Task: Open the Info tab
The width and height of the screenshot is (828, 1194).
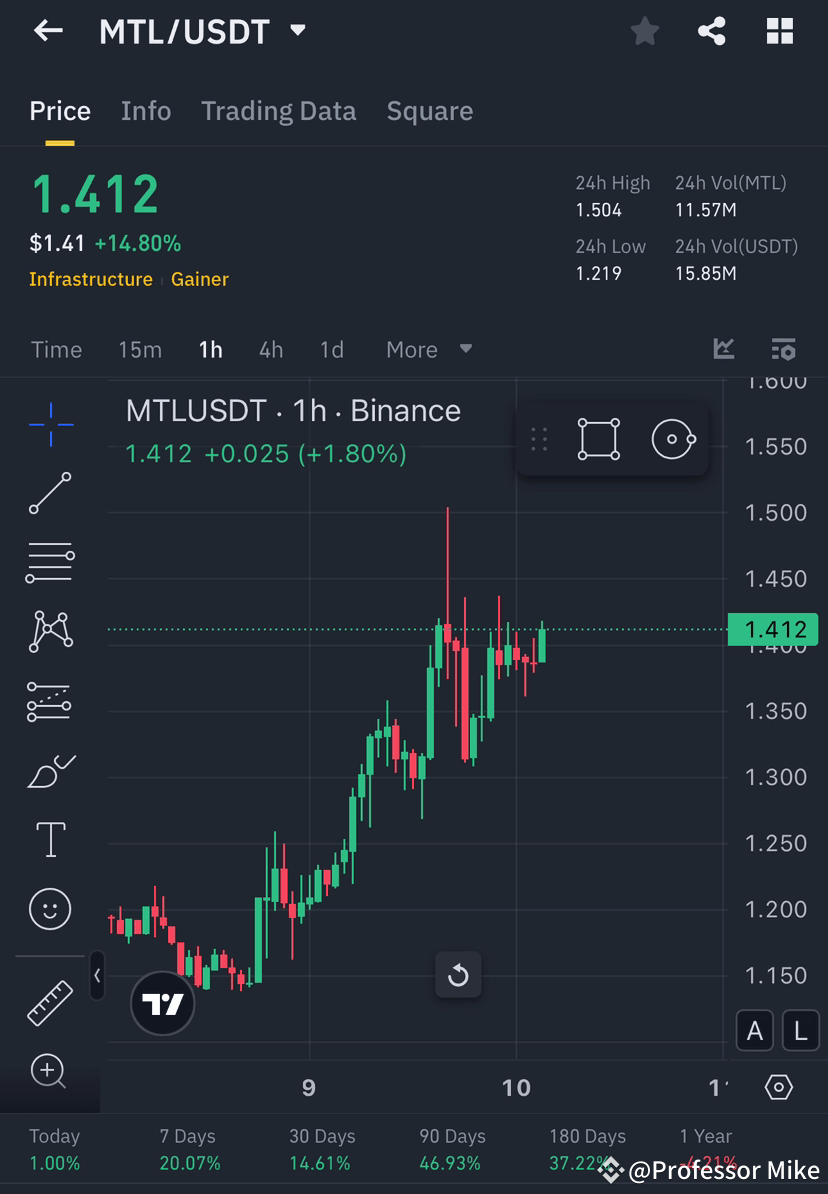Action: click(146, 111)
